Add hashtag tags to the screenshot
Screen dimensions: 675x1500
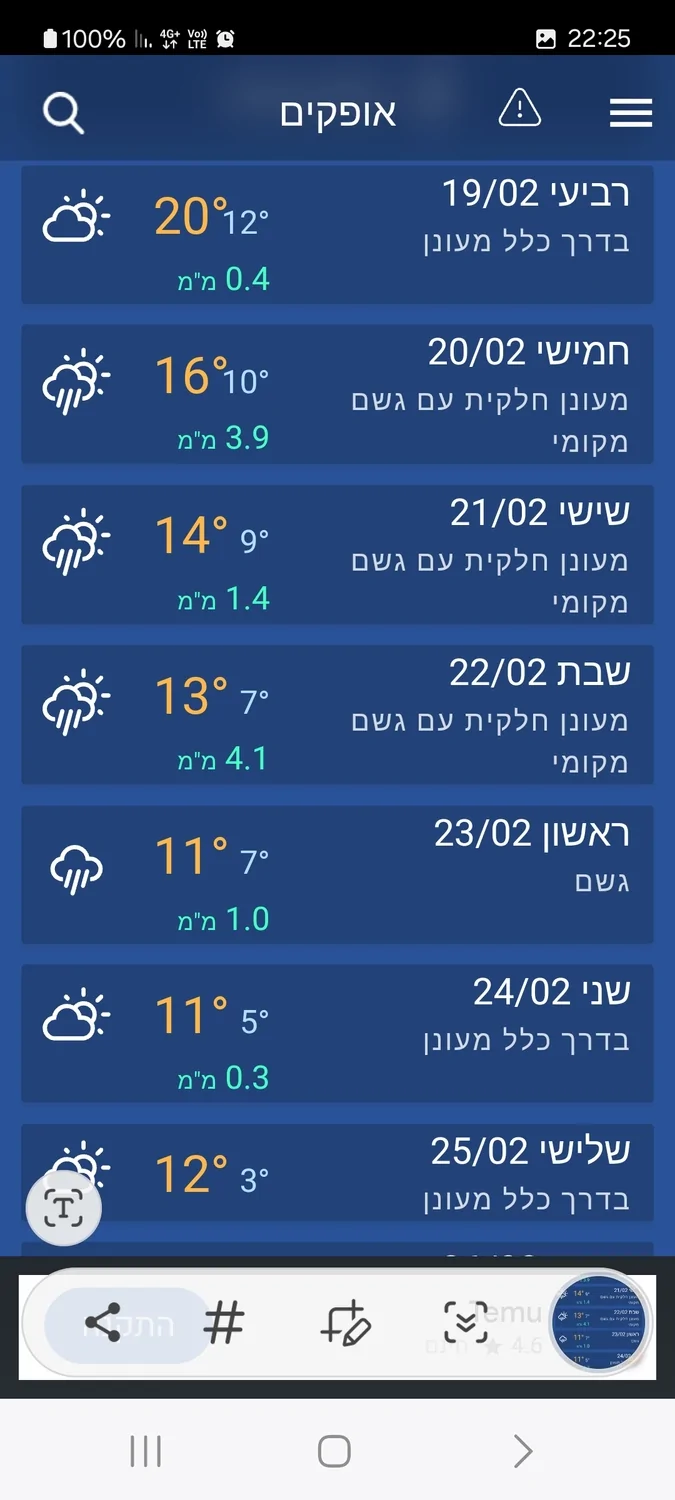click(x=224, y=1324)
